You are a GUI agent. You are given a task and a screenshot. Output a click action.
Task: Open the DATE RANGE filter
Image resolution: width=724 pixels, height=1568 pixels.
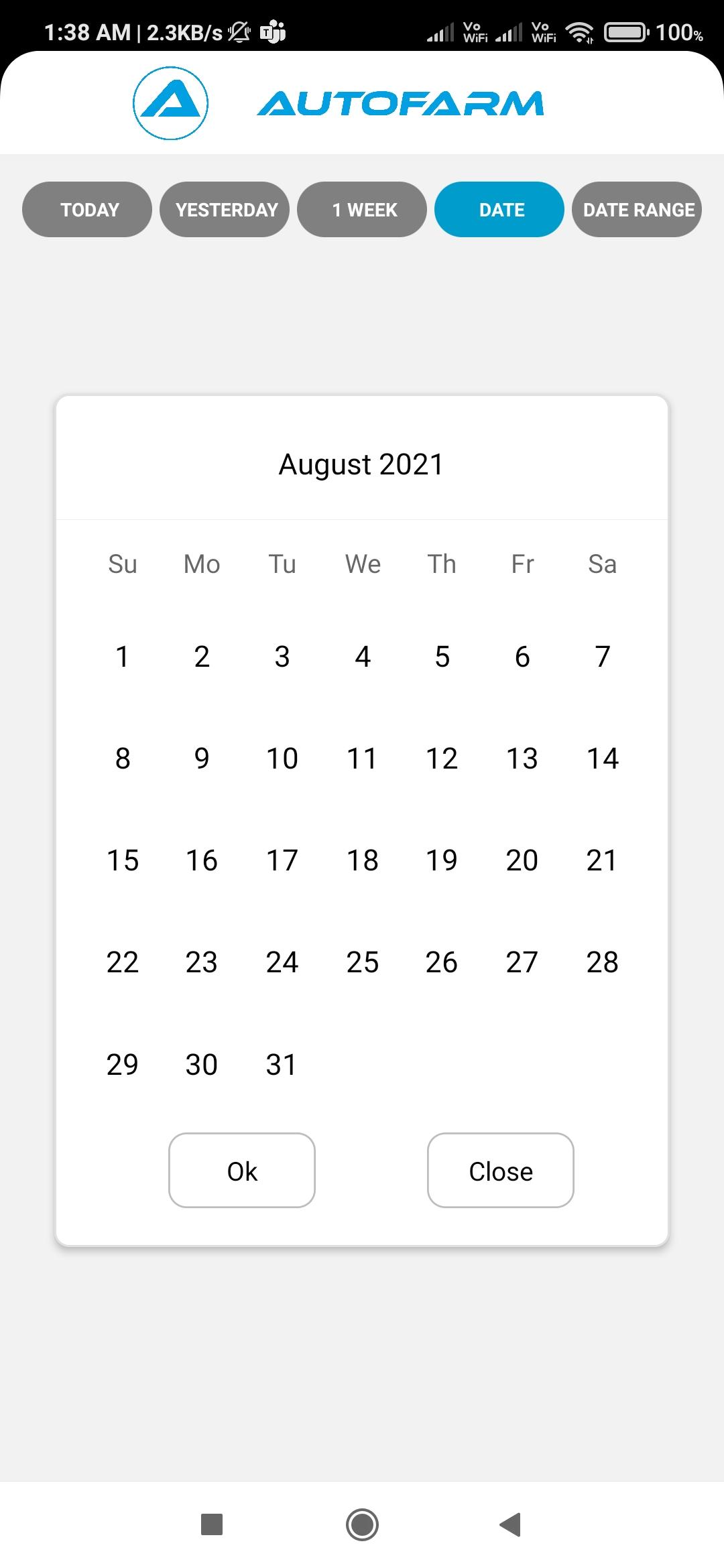tap(637, 210)
